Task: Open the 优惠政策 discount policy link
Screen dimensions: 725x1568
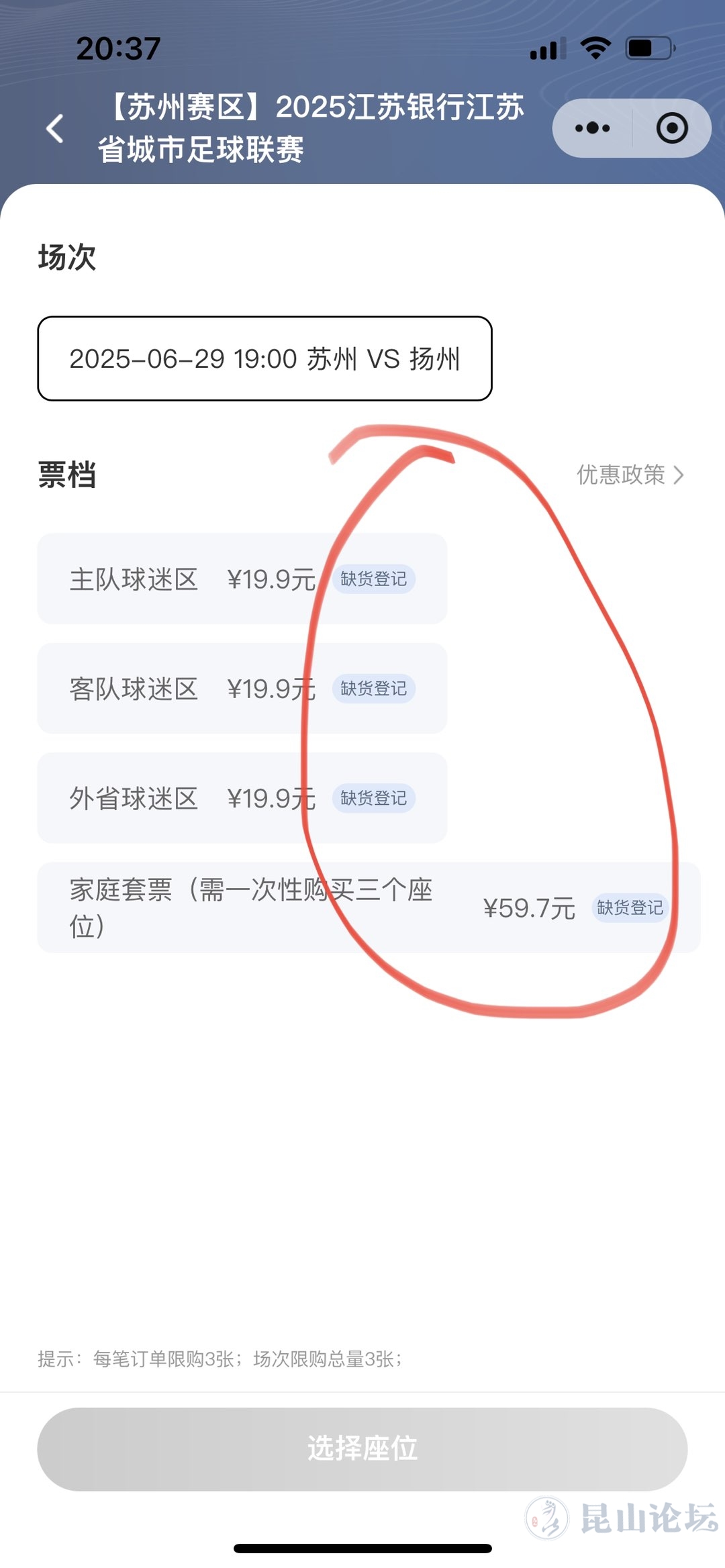Action: point(630,475)
